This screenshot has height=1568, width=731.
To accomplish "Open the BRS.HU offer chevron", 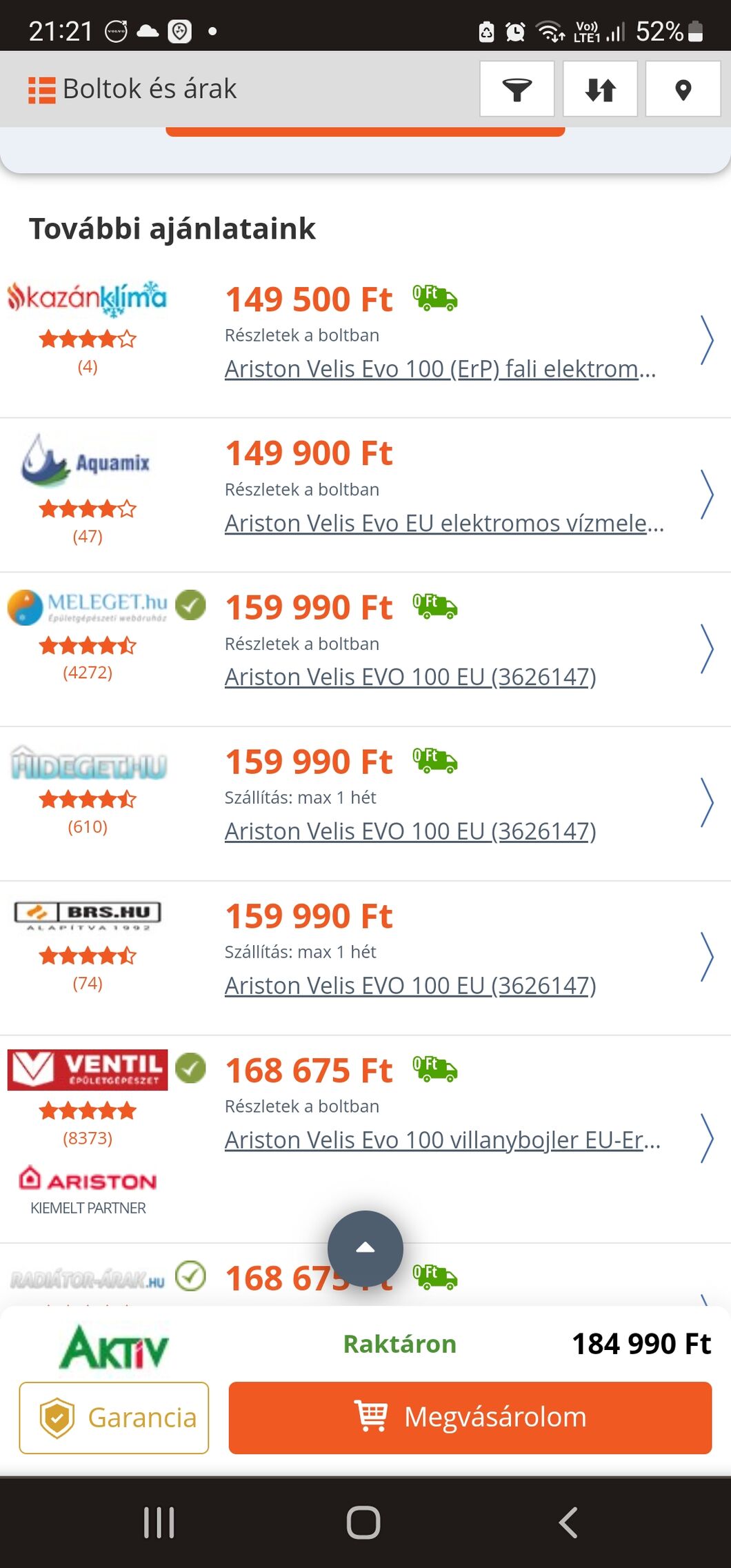I will [707, 957].
